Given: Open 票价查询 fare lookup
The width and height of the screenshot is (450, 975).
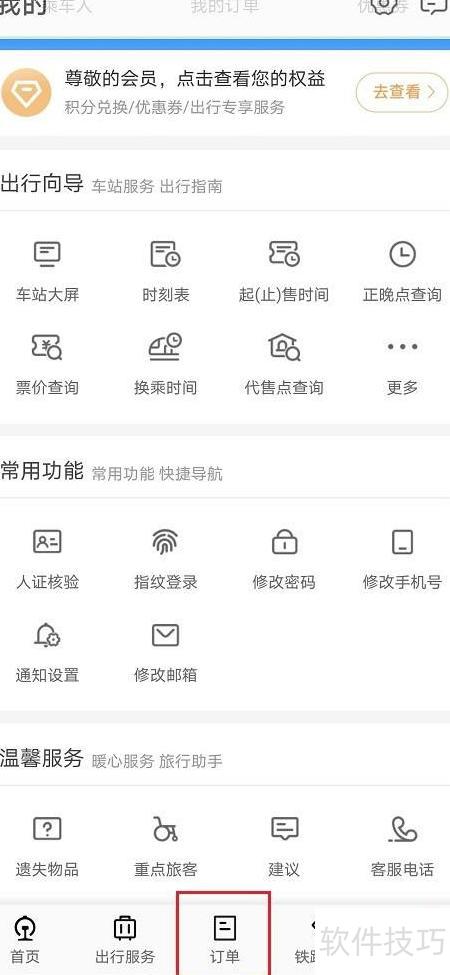Looking at the screenshot, I should 47,365.
